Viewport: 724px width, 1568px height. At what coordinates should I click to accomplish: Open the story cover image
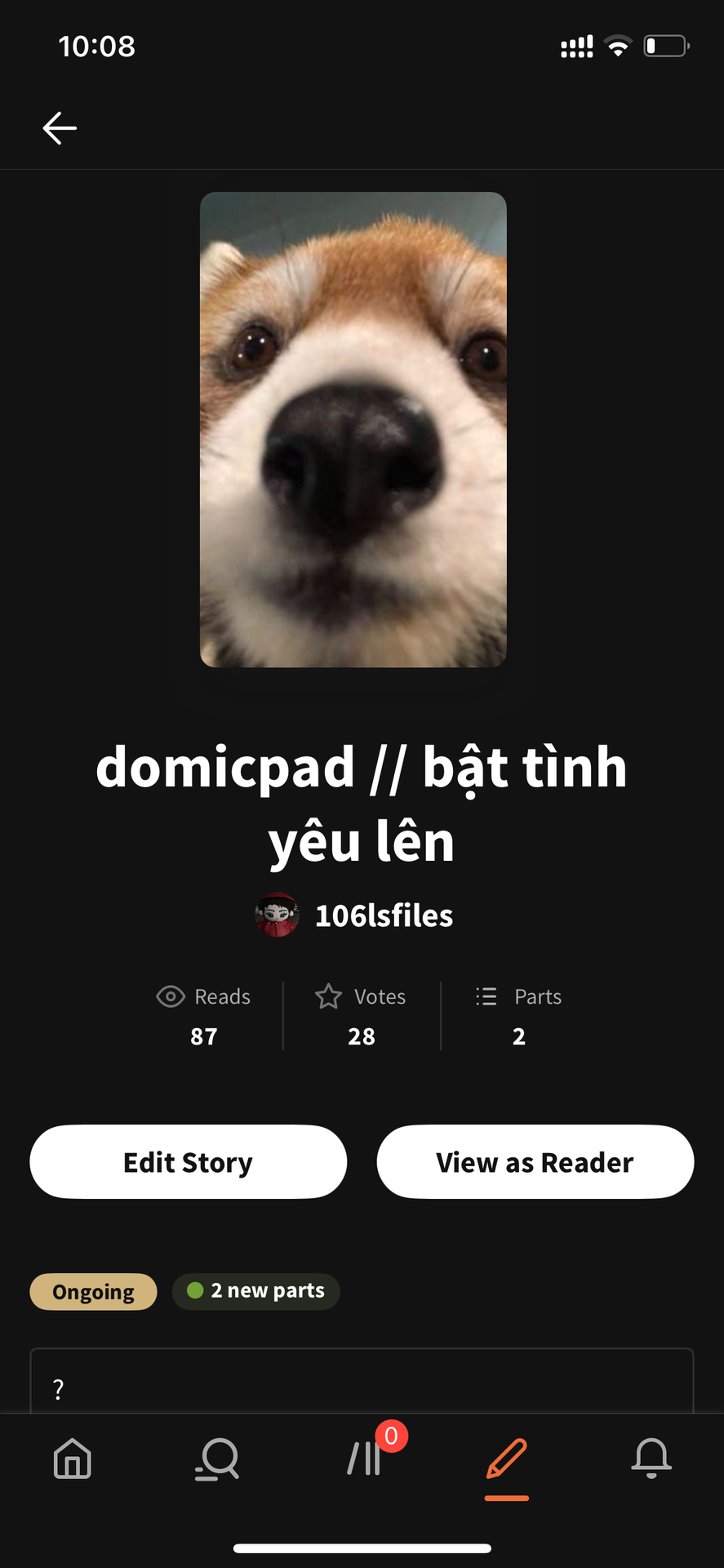pyautogui.click(x=353, y=430)
